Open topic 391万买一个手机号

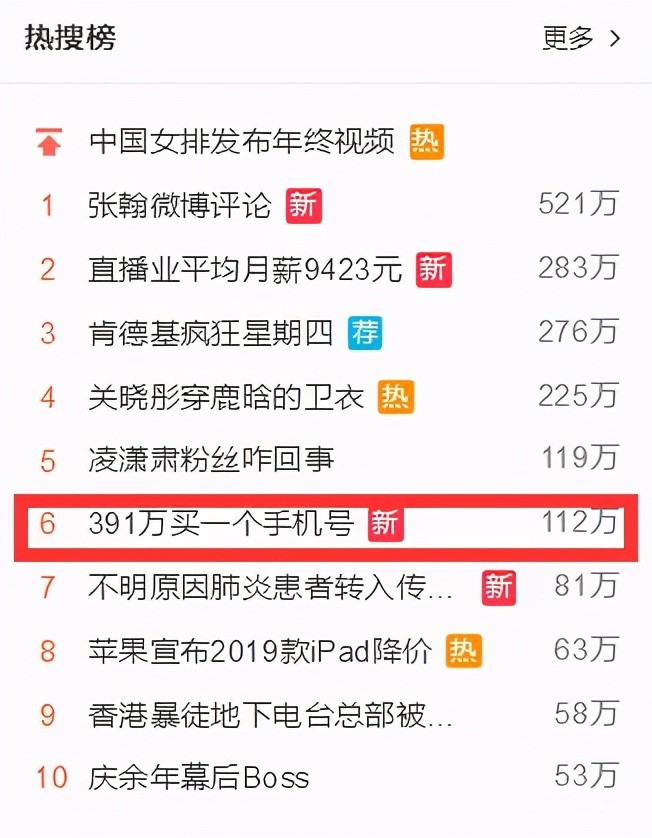pos(220,523)
